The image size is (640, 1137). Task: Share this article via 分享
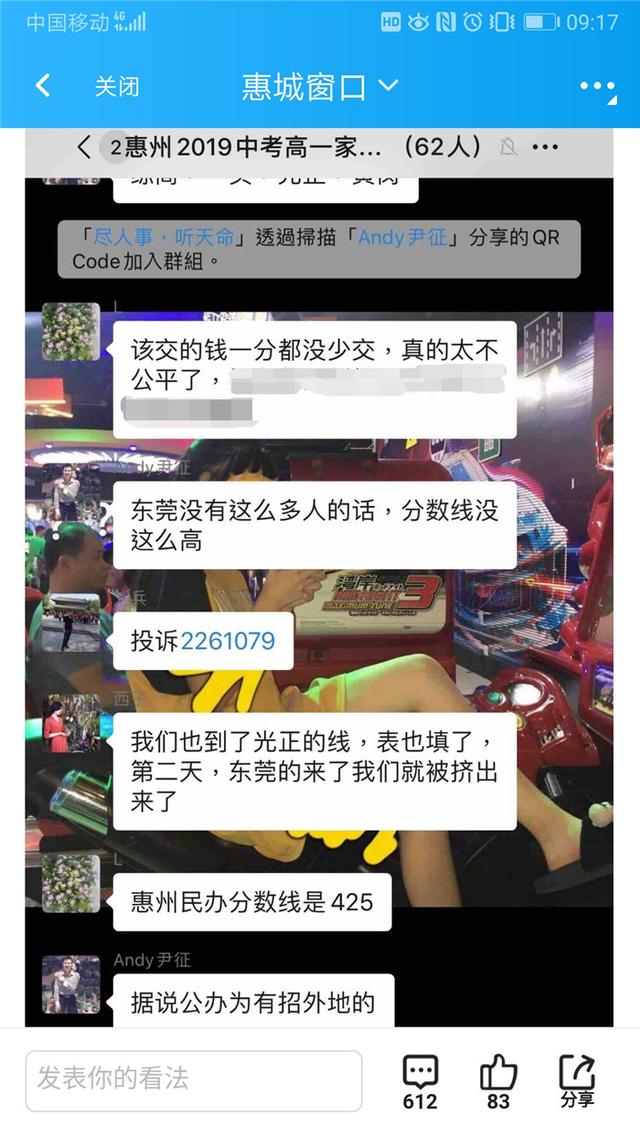[x=577, y=1082]
